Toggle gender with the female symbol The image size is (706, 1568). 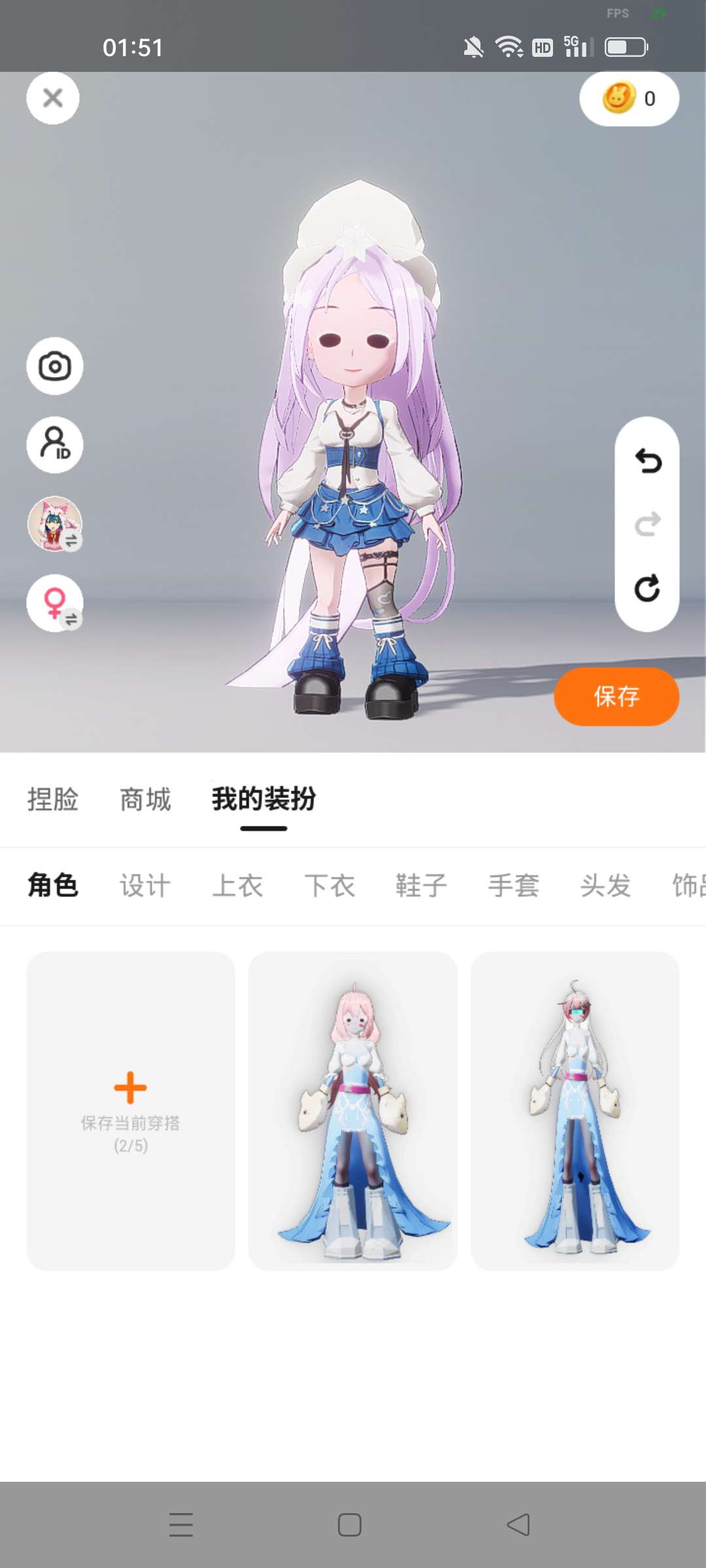(55, 603)
